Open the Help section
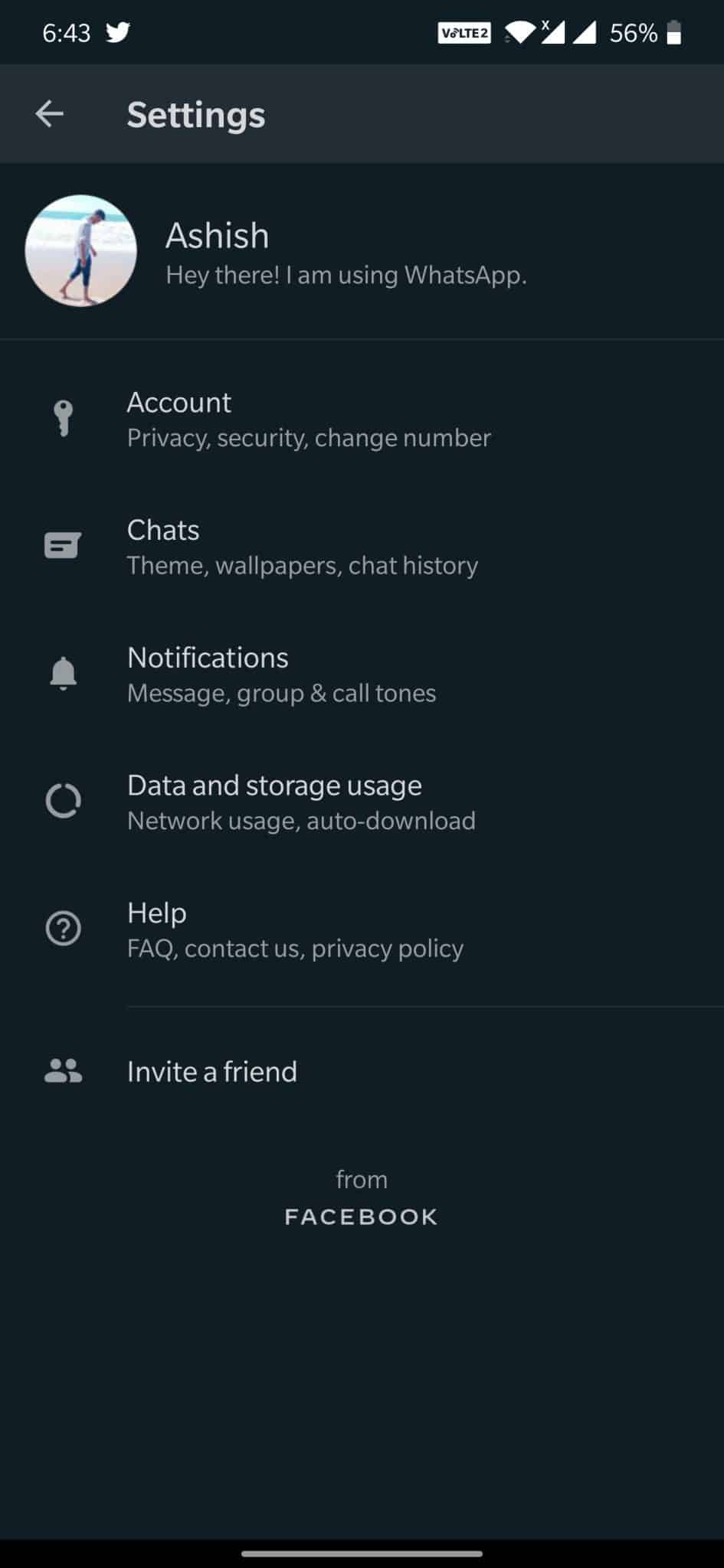The height and width of the screenshot is (1568, 724). point(362,929)
